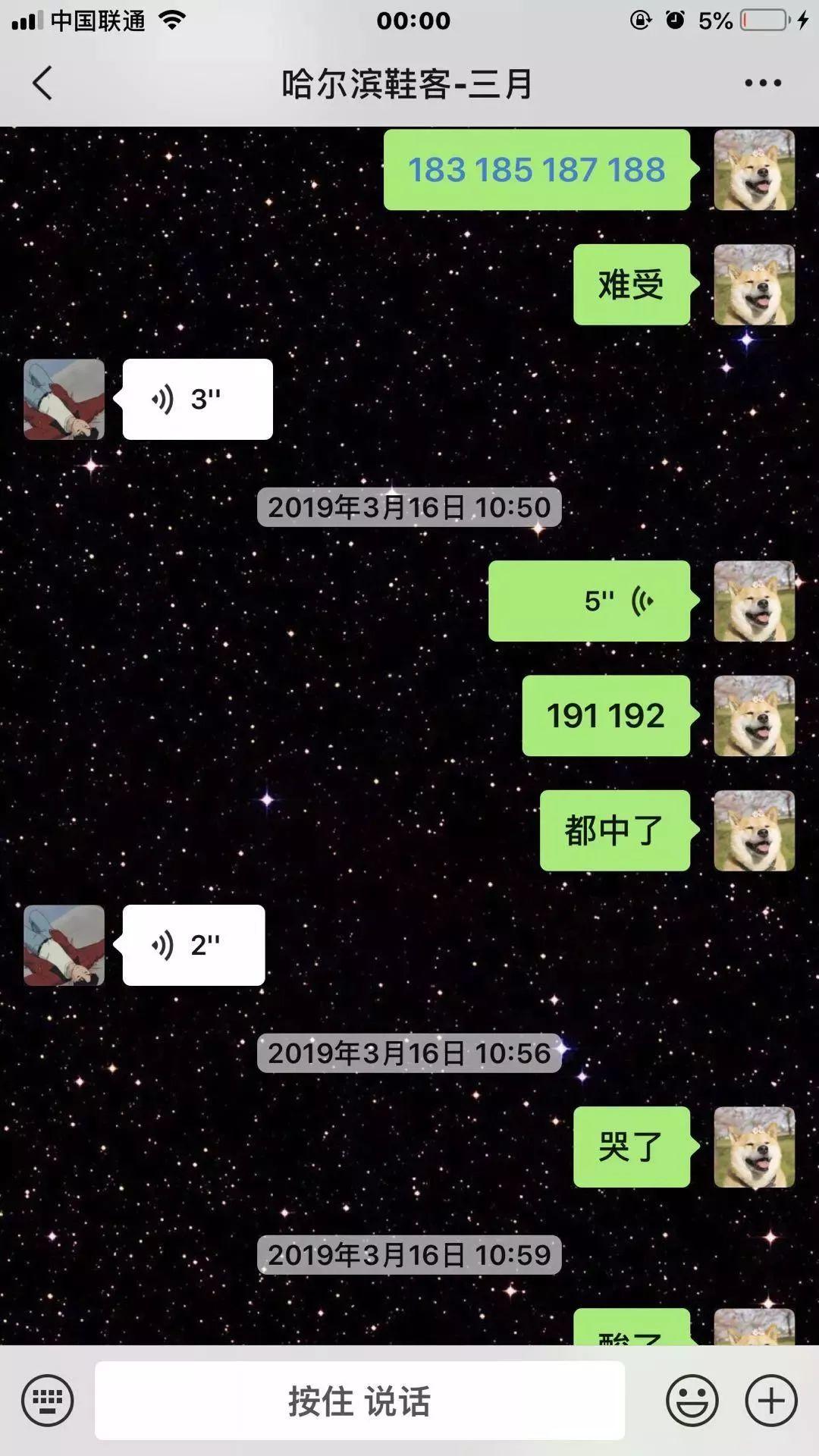819x1456 pixels.
Task: Tap the linked numbers 183 185 187 188
Action: 536,170
